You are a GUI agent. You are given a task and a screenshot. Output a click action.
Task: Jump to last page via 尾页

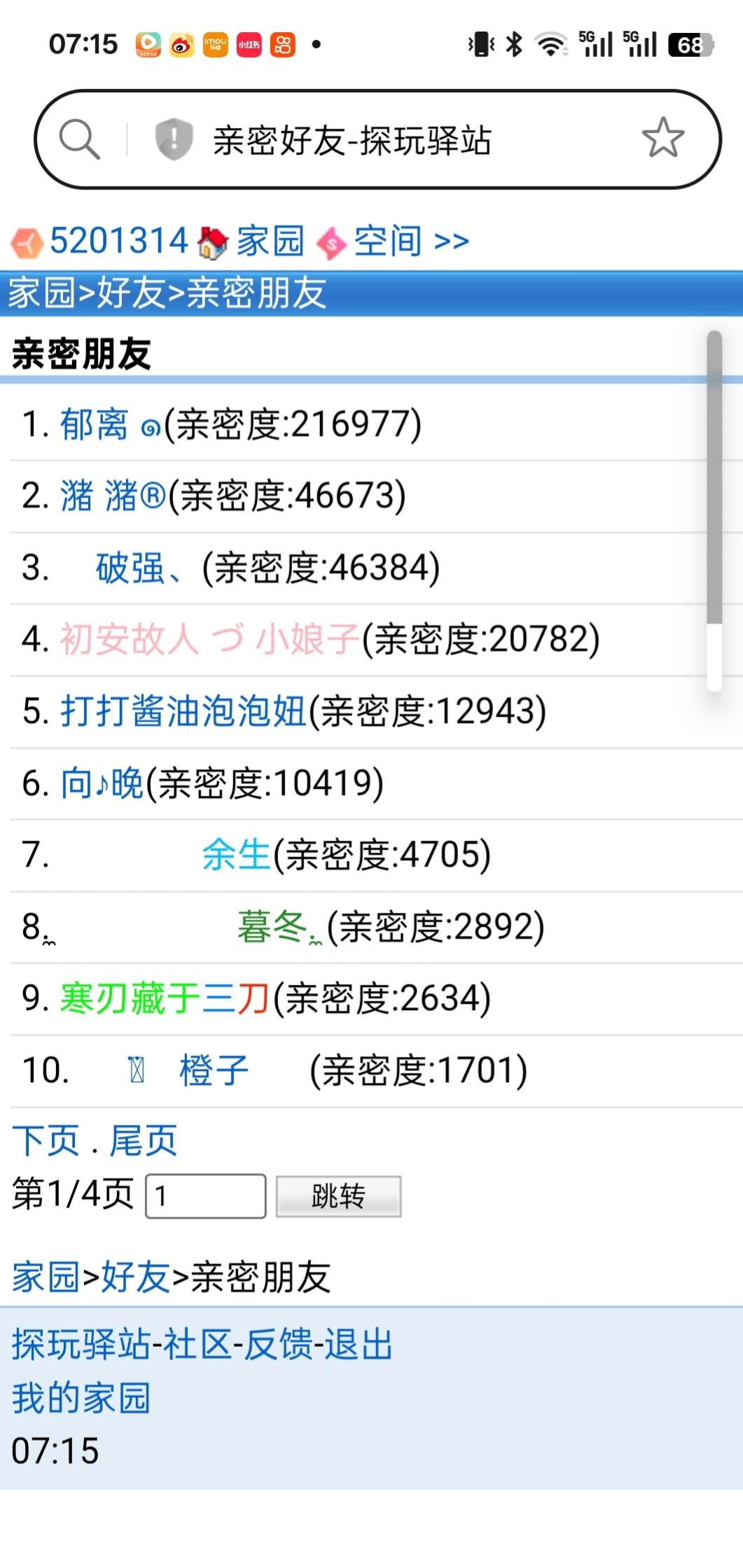144,1140
